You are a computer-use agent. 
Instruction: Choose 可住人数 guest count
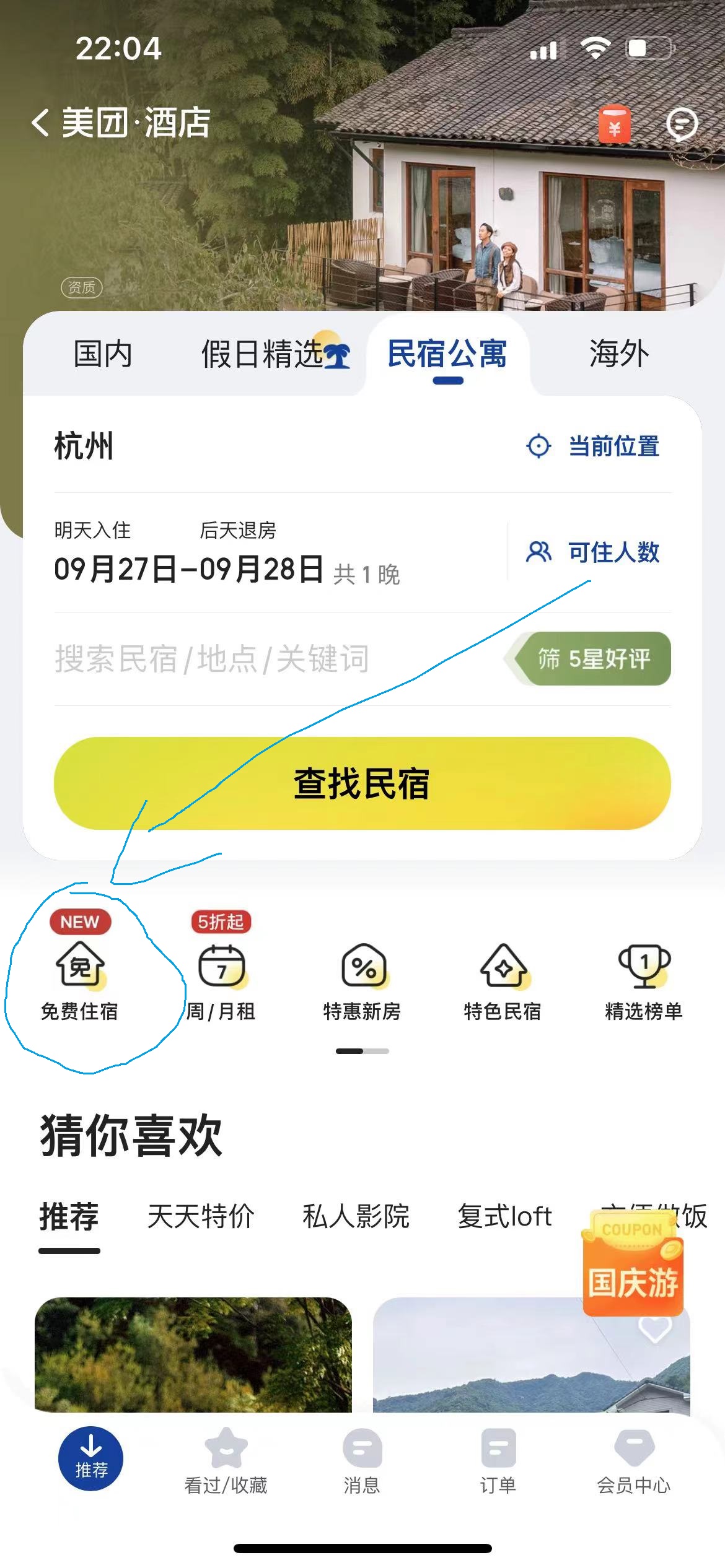594,552
